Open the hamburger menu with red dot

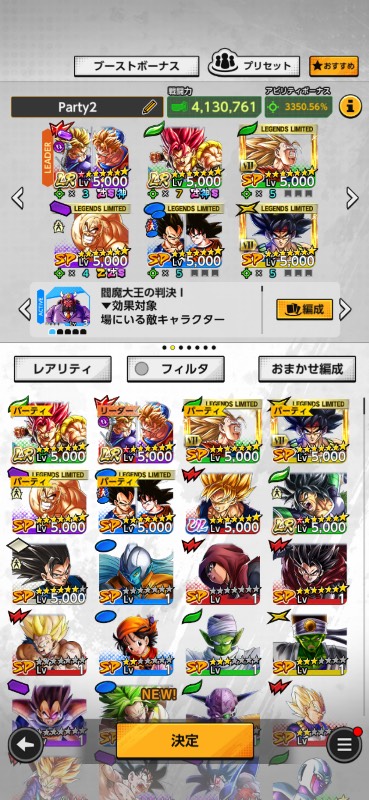pos(345,744)
